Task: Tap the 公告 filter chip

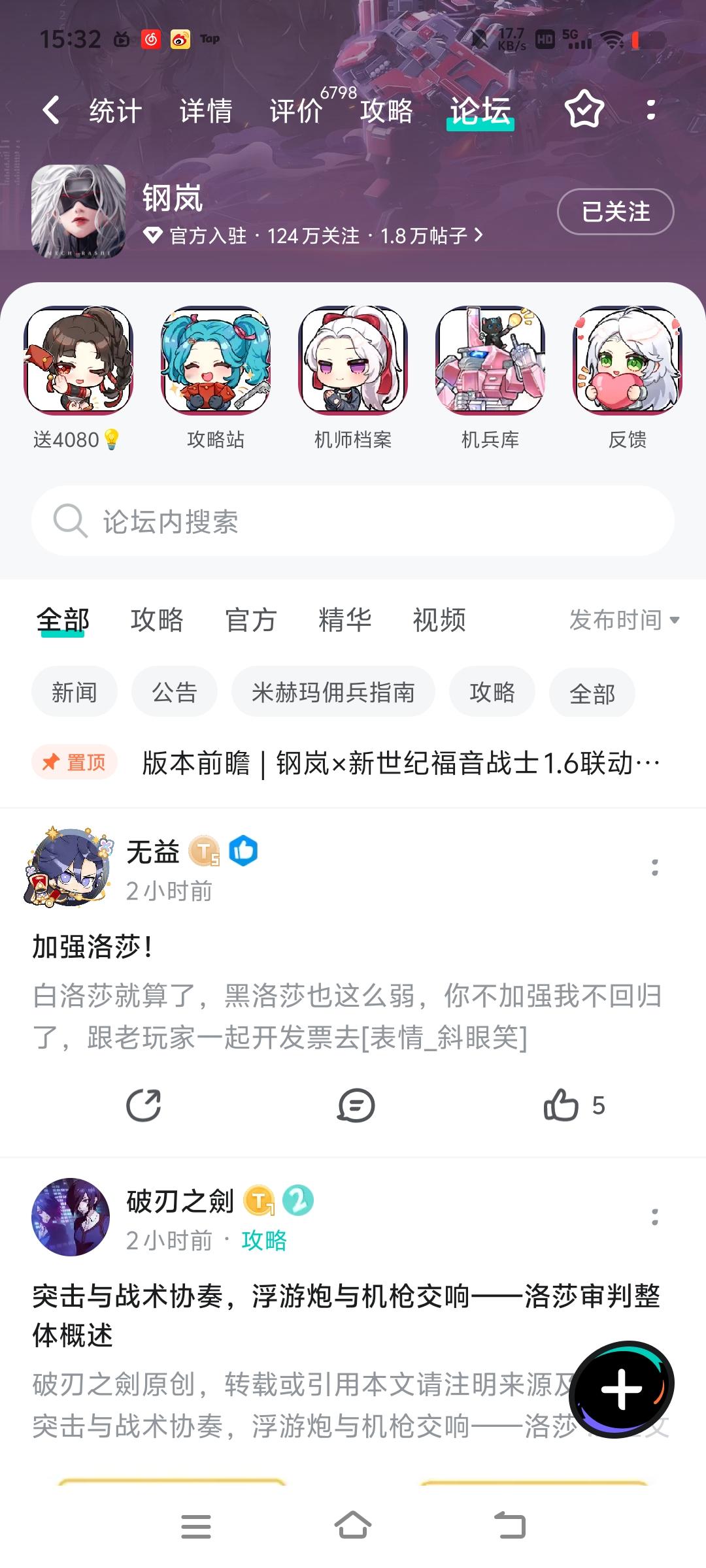Action: point(173,691)
